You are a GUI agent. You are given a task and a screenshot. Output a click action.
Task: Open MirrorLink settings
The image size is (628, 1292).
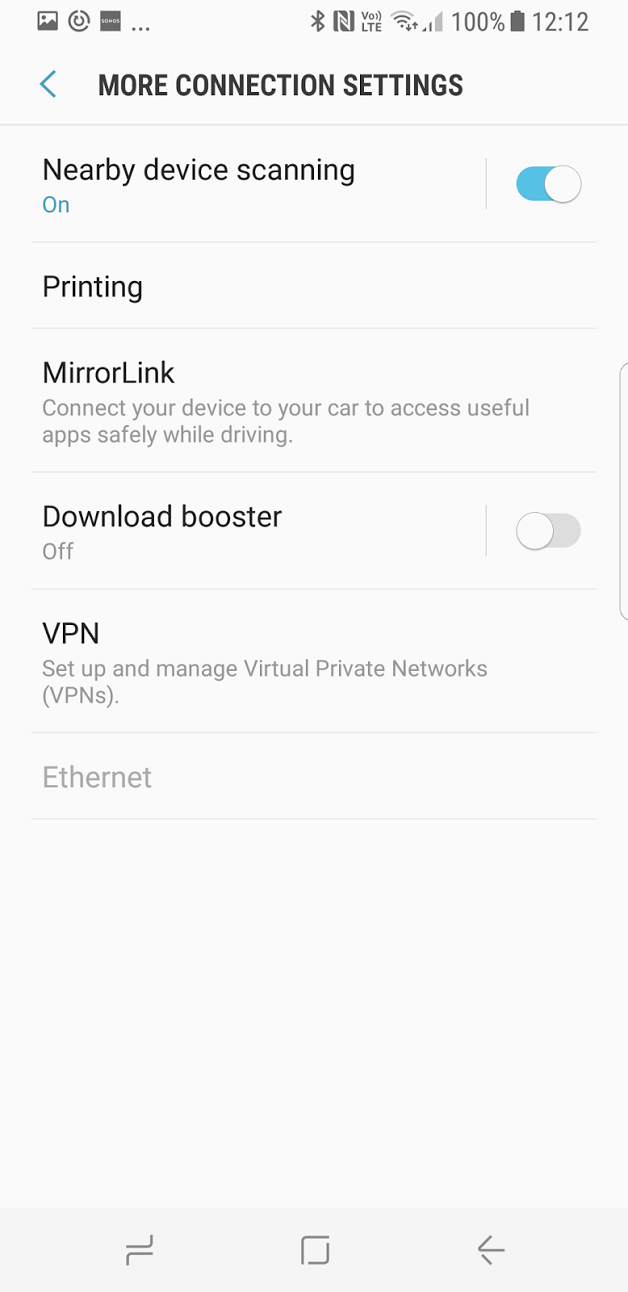click(x=314, y=401)
